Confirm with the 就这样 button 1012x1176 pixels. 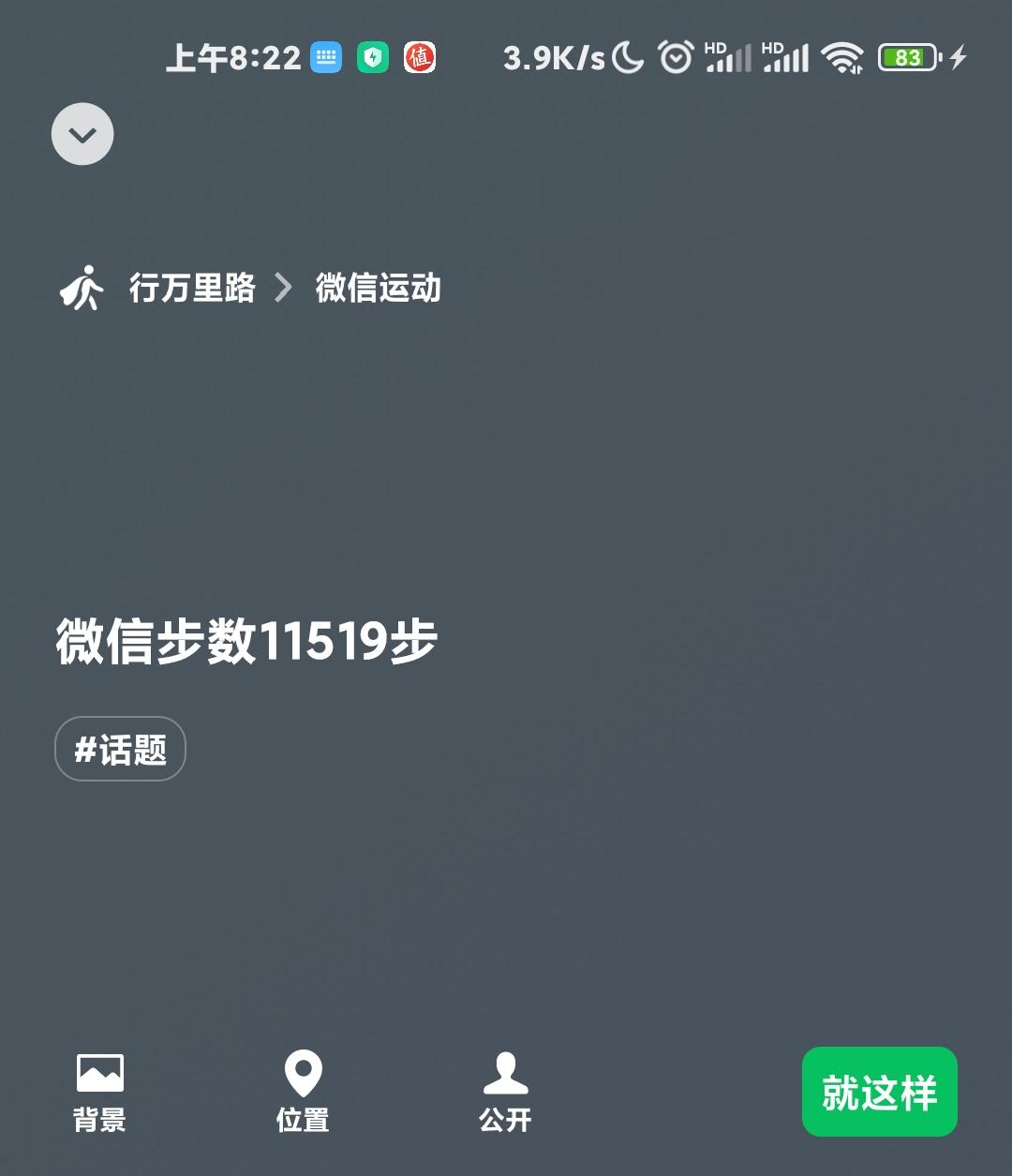(879, 1091)
